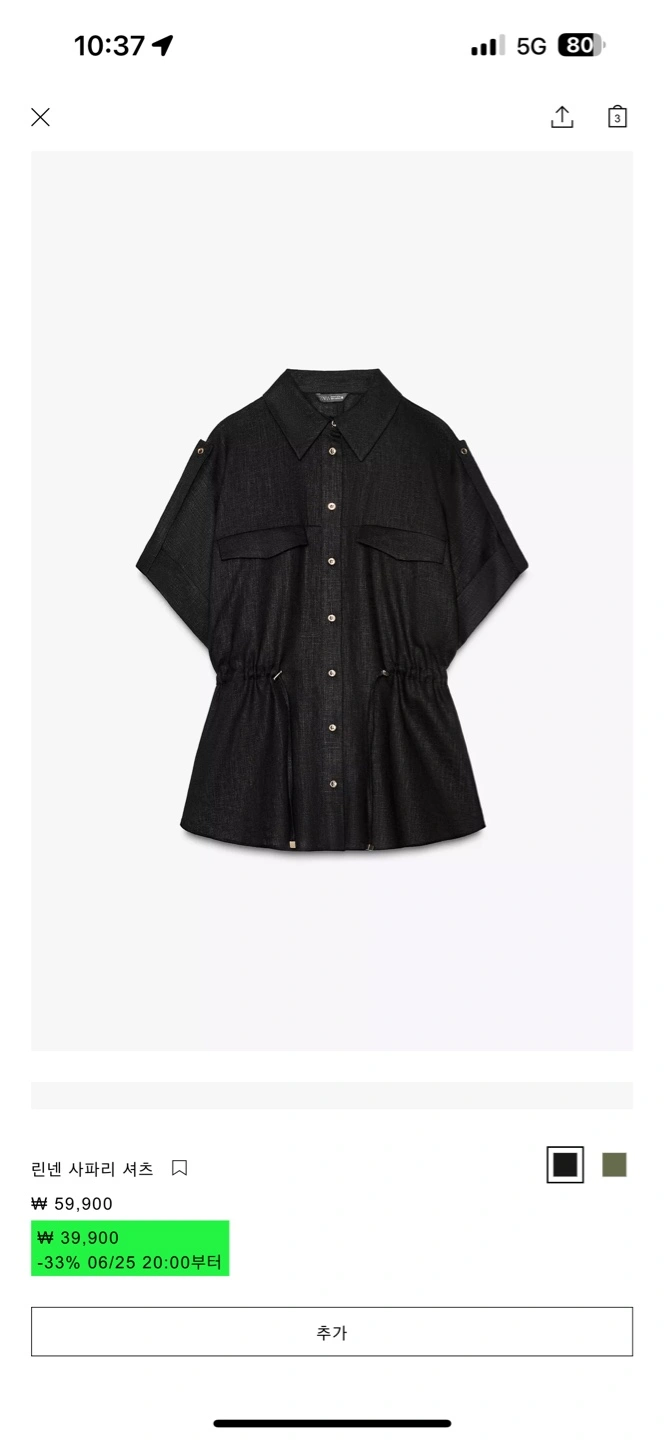The image size is (665, 1440).
Task: Share this linen safari shirt
Action: pyautogui.click(x=562, y=117)
